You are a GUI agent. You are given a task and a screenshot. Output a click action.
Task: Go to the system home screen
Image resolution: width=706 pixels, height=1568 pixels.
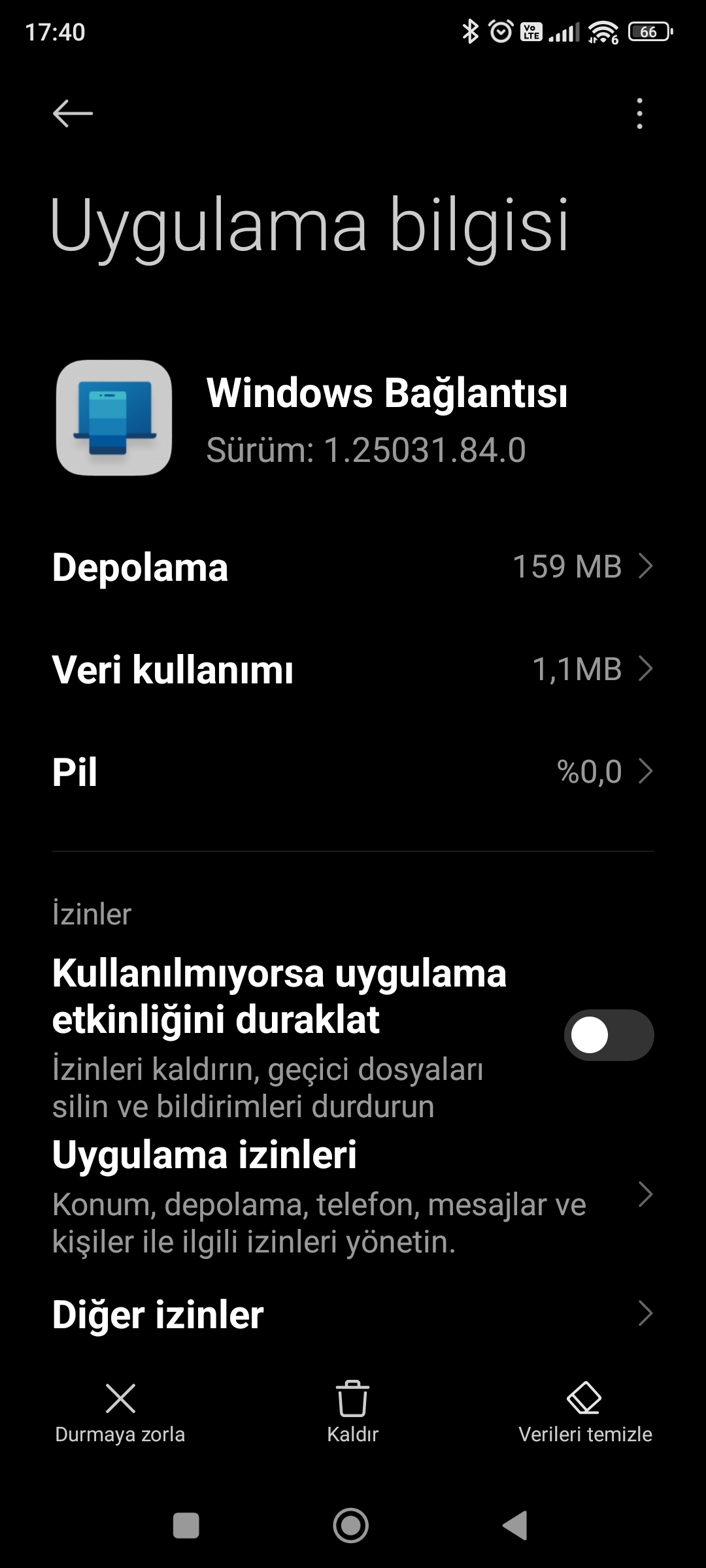(351, 1526)
